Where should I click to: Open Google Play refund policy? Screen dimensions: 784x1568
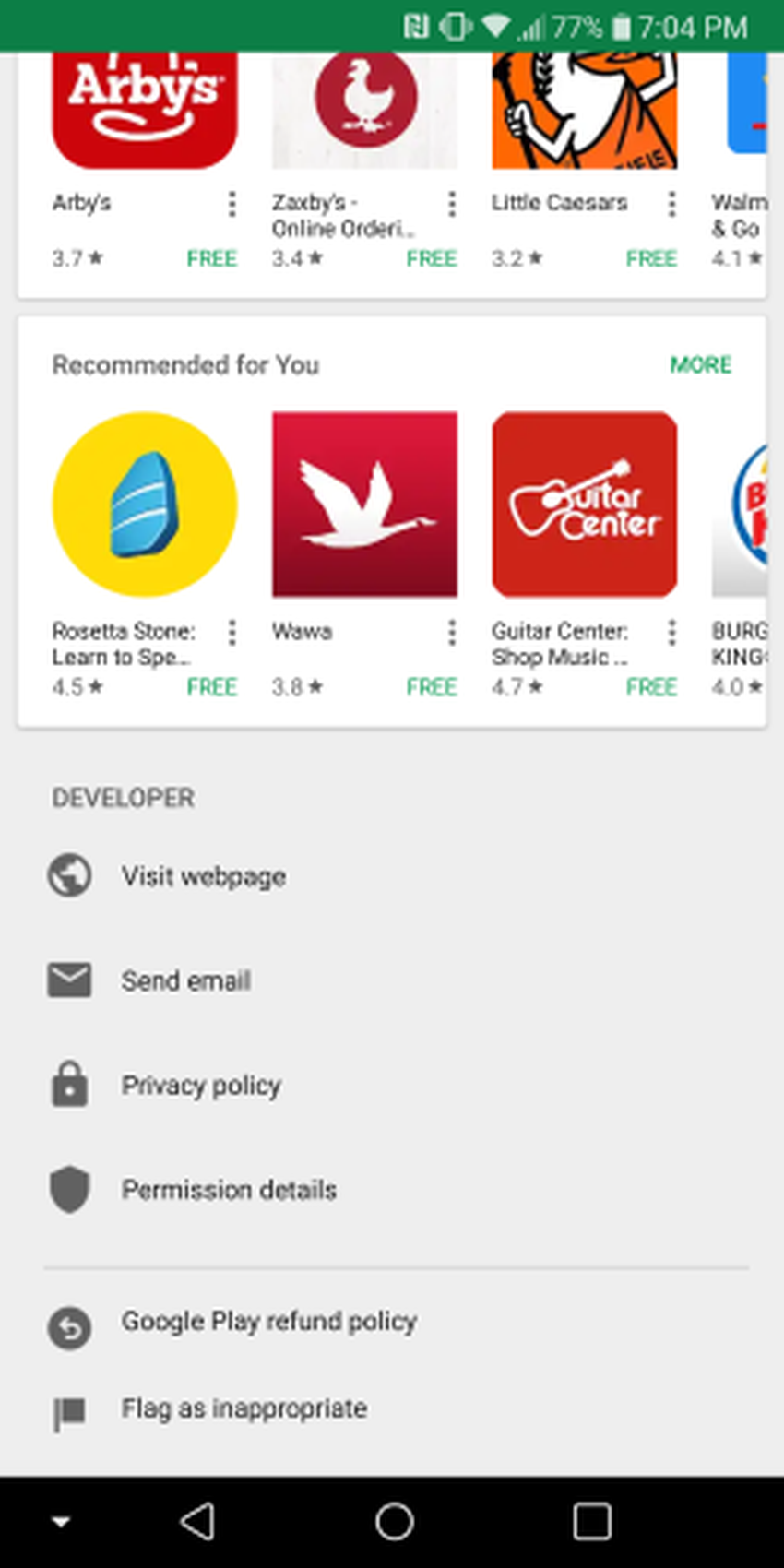[x=268, y=1322]
